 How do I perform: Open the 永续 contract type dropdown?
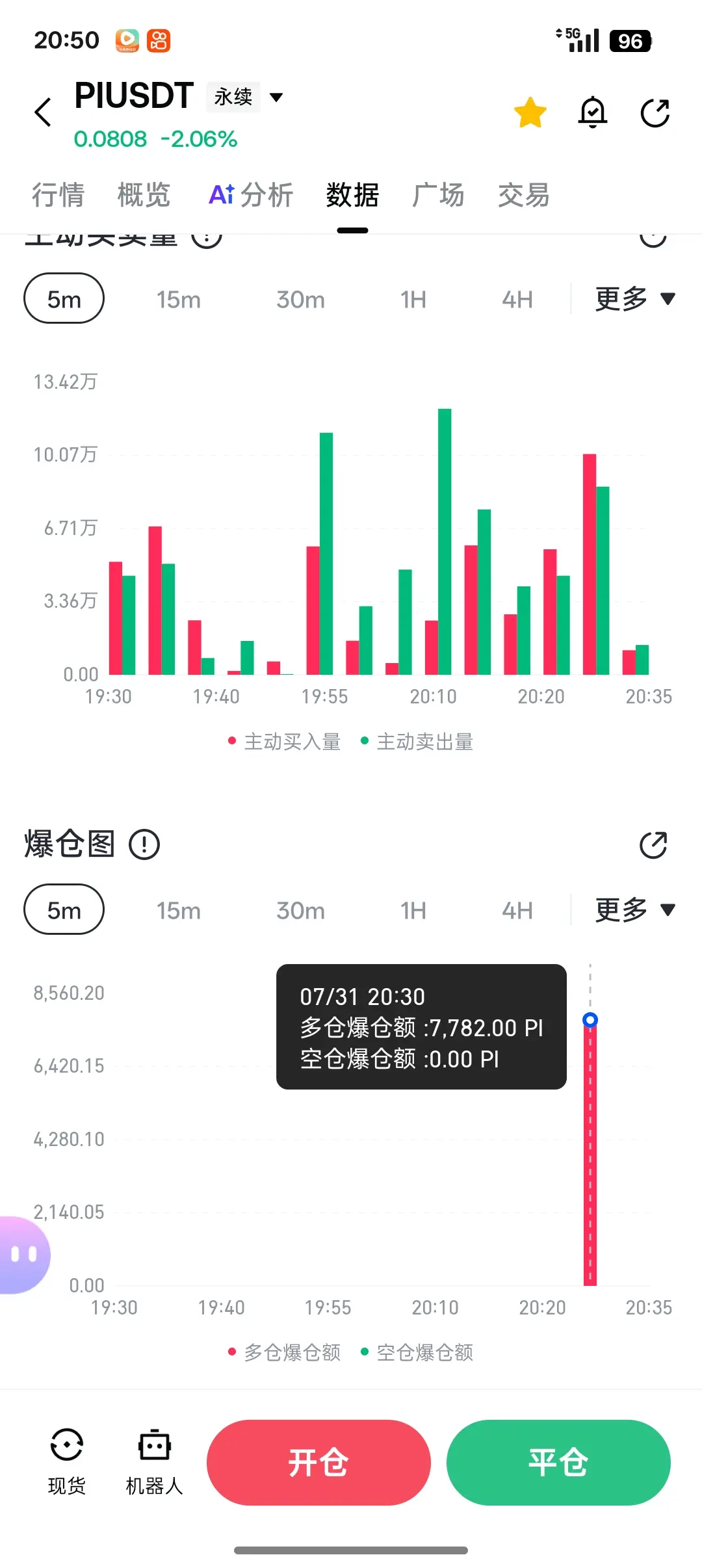(x=246, y=97)
